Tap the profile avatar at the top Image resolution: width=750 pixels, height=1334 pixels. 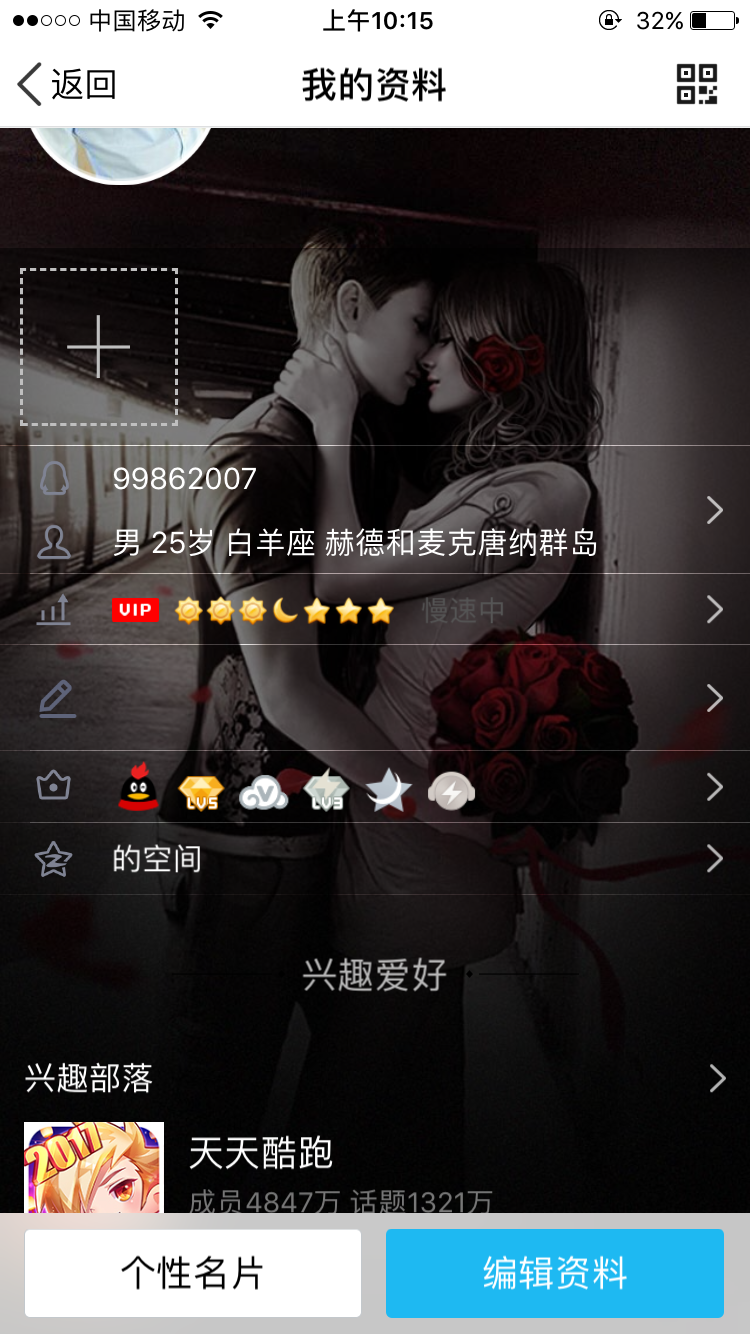click(x=123, y=155)
